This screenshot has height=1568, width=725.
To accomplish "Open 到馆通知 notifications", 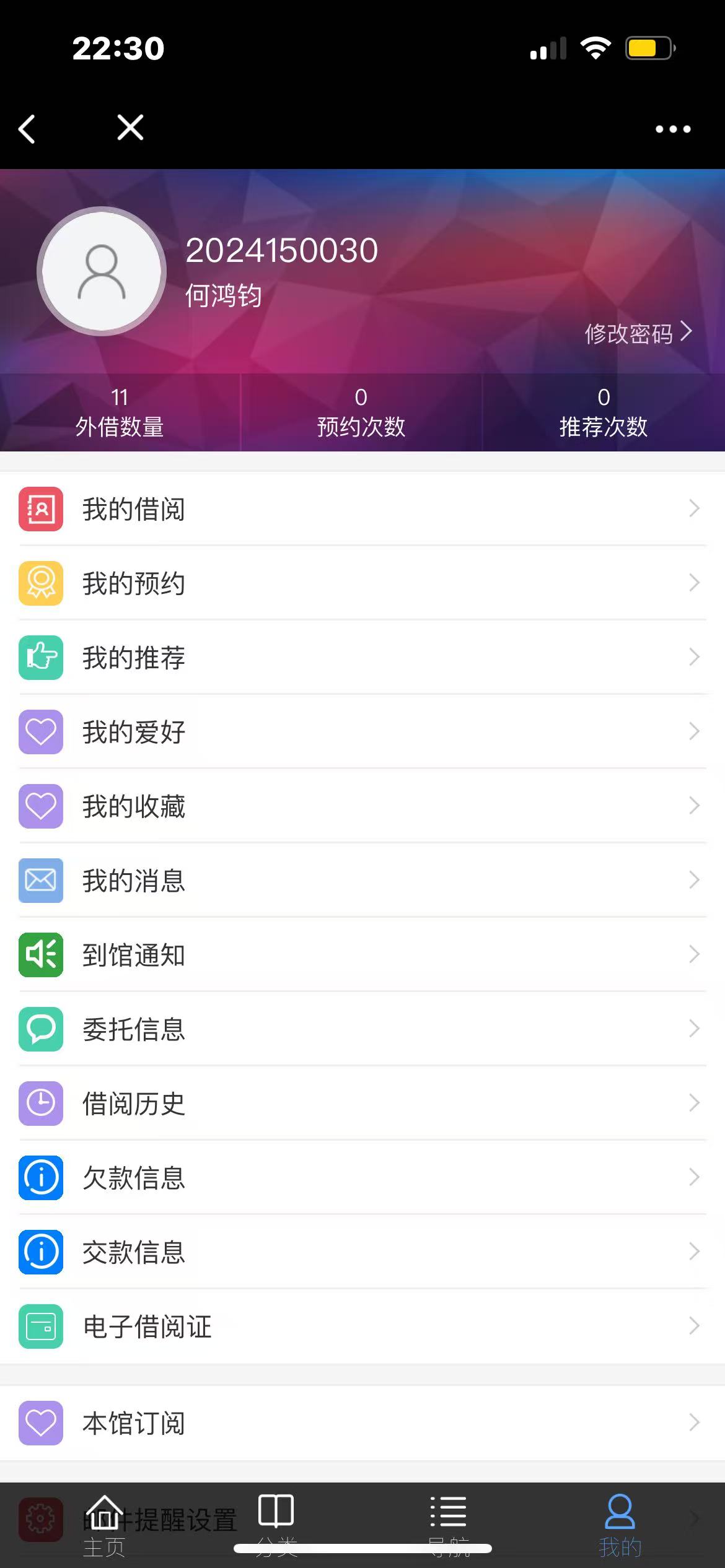I will coord(362,955).
